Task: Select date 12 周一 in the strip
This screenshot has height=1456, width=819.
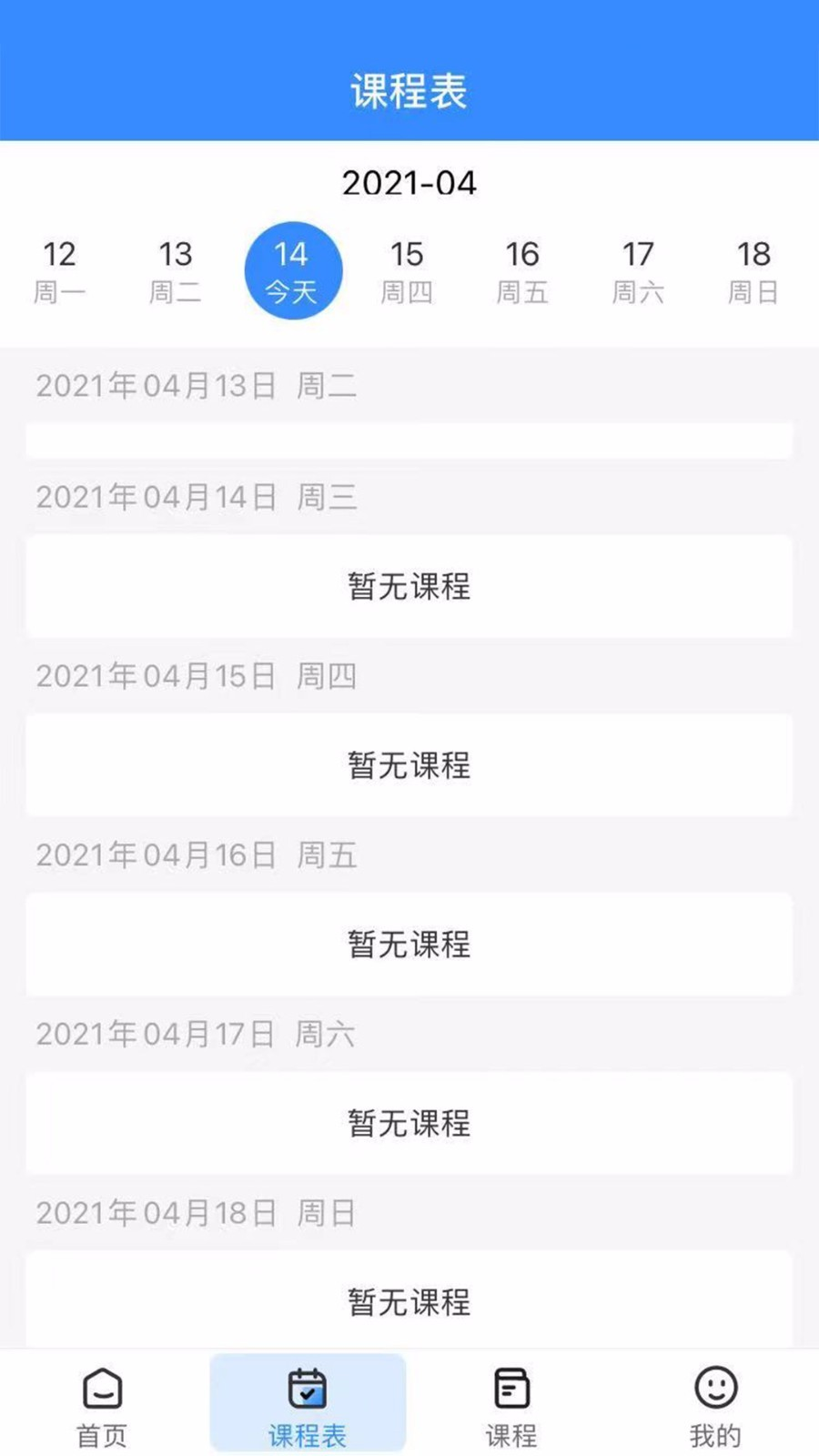Action: click(x=60, y=270)
